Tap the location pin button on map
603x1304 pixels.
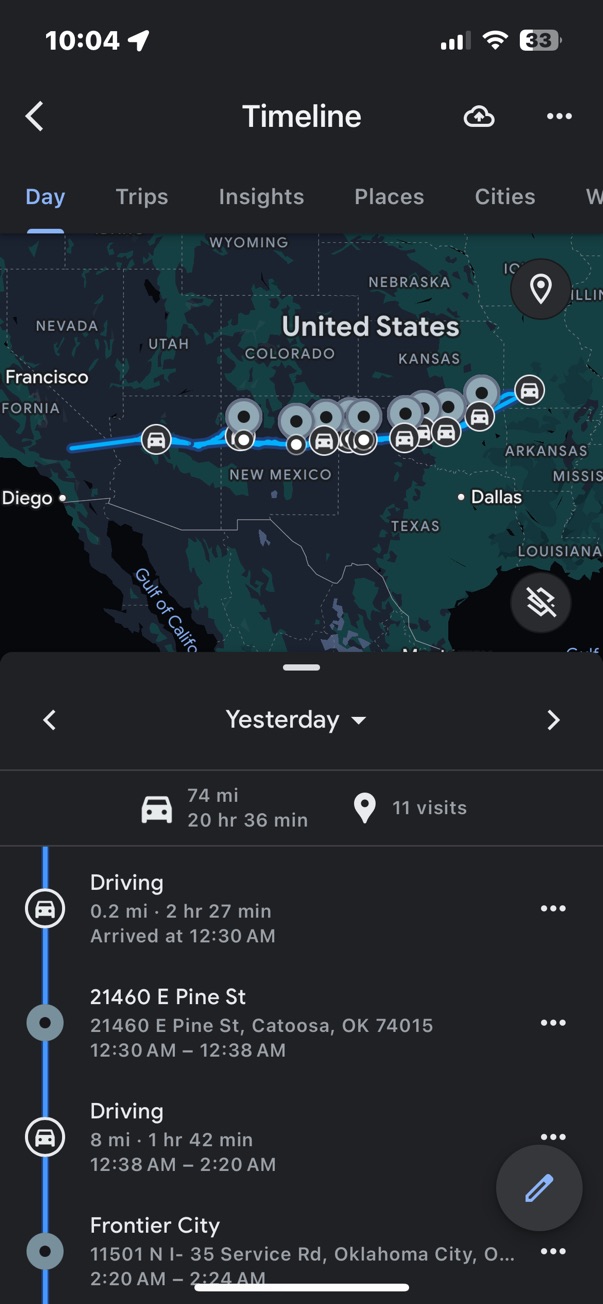pos(541,289)
